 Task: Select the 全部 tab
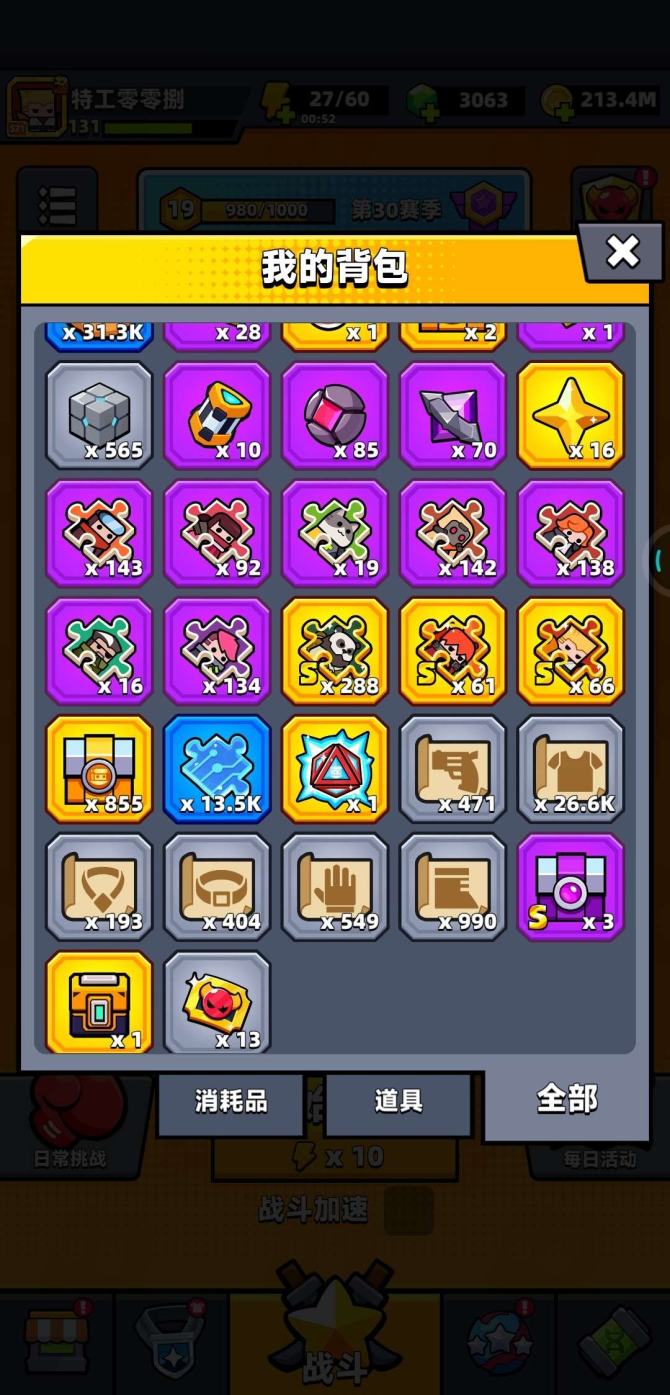point(567,1099)
